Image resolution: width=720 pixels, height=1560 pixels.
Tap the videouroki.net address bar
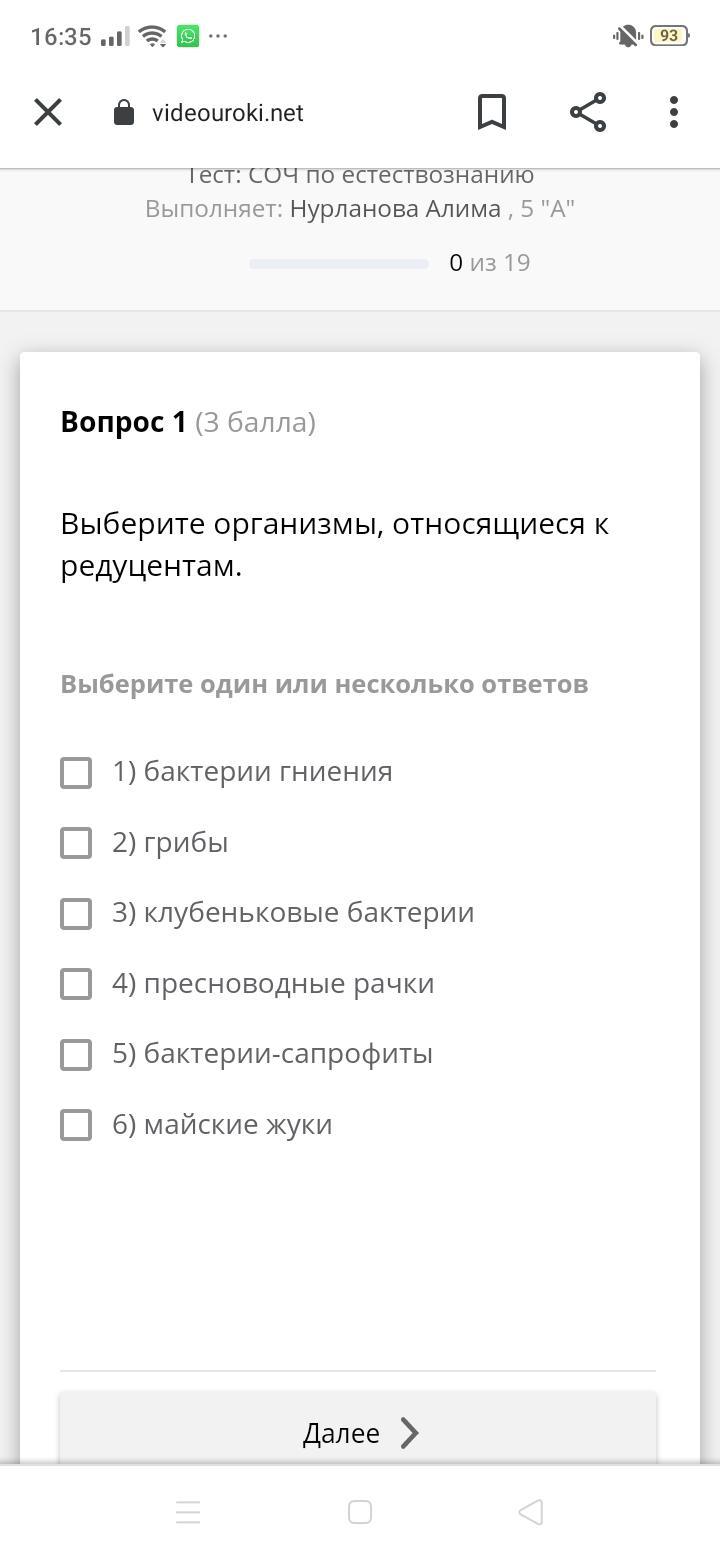click(227, 113)
